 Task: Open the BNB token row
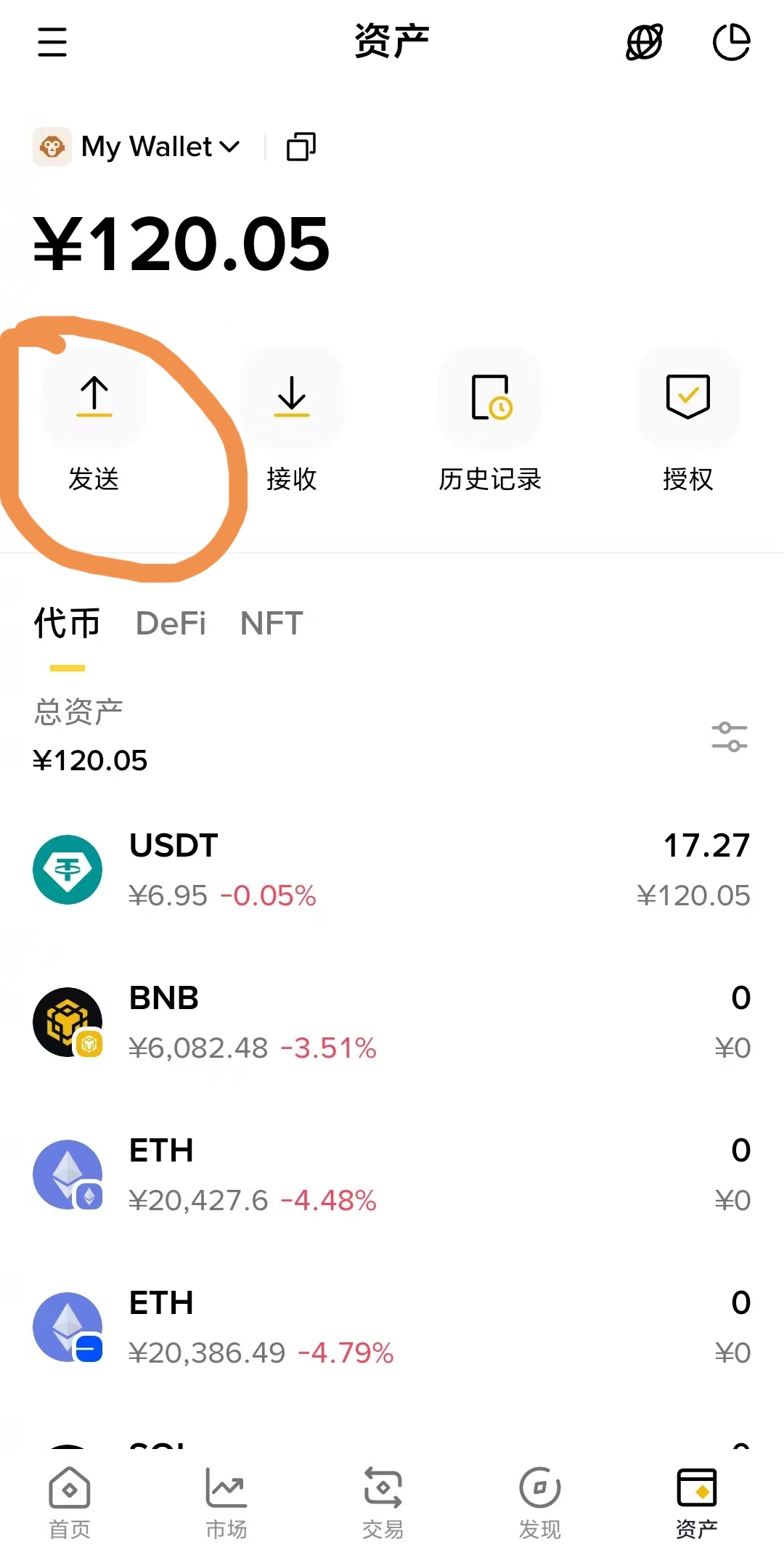pyautogui.click(x=392, y=1022)
